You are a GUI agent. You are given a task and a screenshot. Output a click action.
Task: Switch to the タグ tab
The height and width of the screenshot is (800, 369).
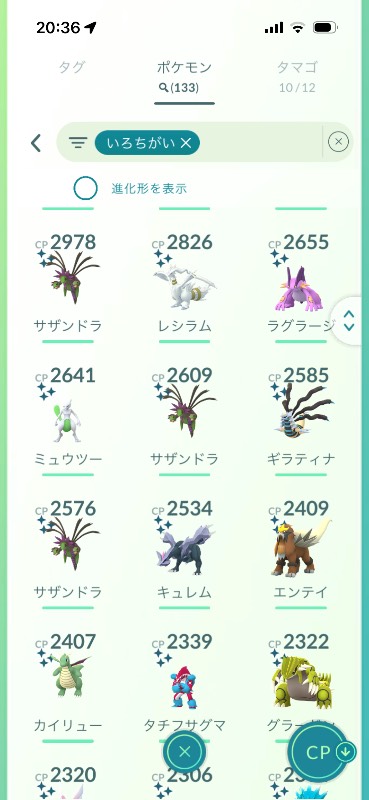click(x=72, y=68)
